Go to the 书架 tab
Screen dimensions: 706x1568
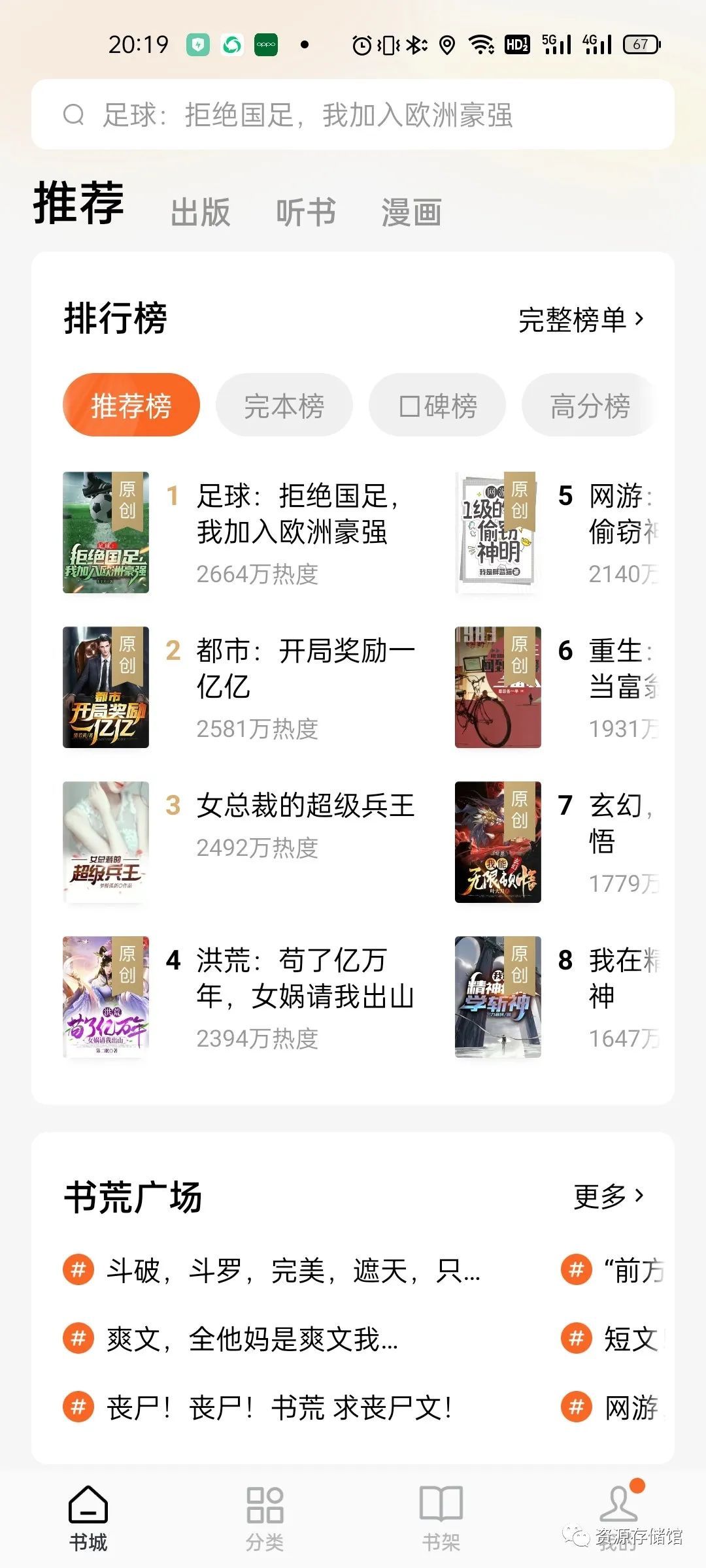(441, 1518)
